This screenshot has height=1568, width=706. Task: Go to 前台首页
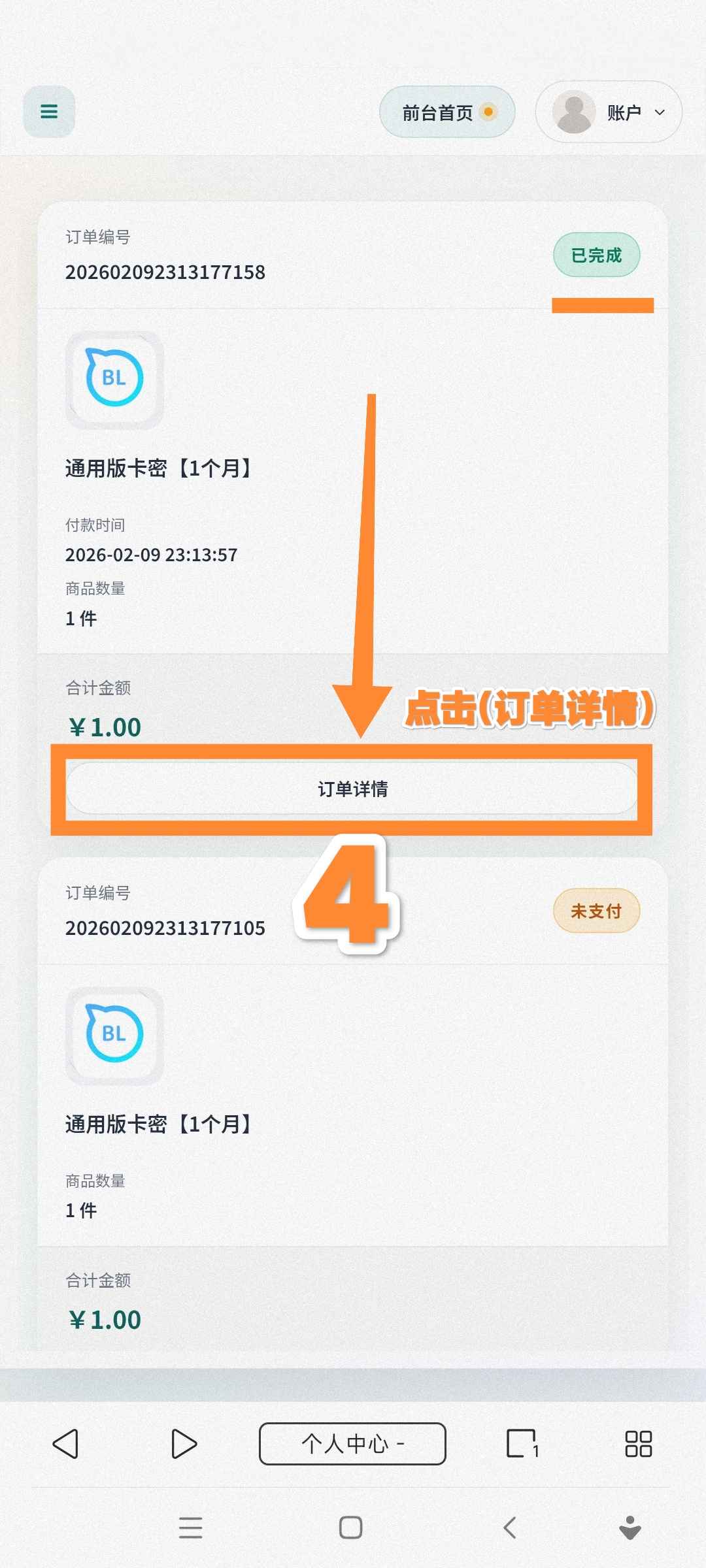(x=447, y=112)
